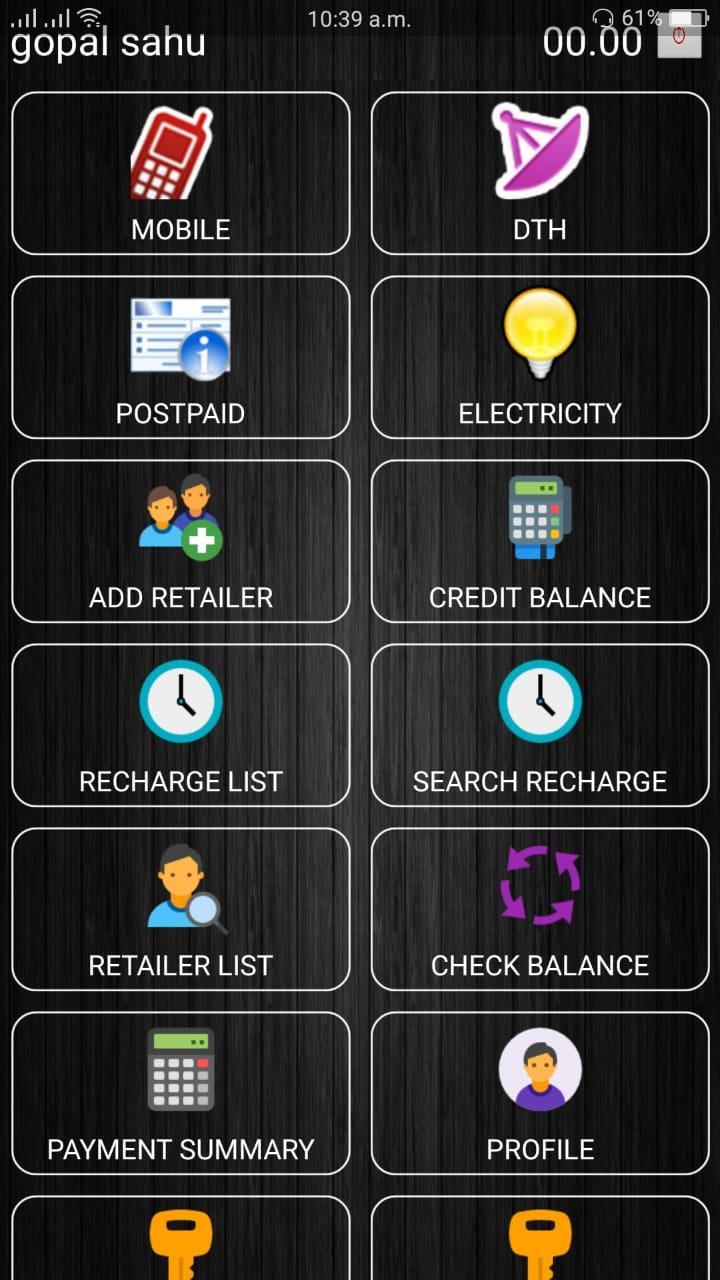Screen dimensions: 720x1280
Task: Open Payment Summary
Action: tap(180, 1094)
